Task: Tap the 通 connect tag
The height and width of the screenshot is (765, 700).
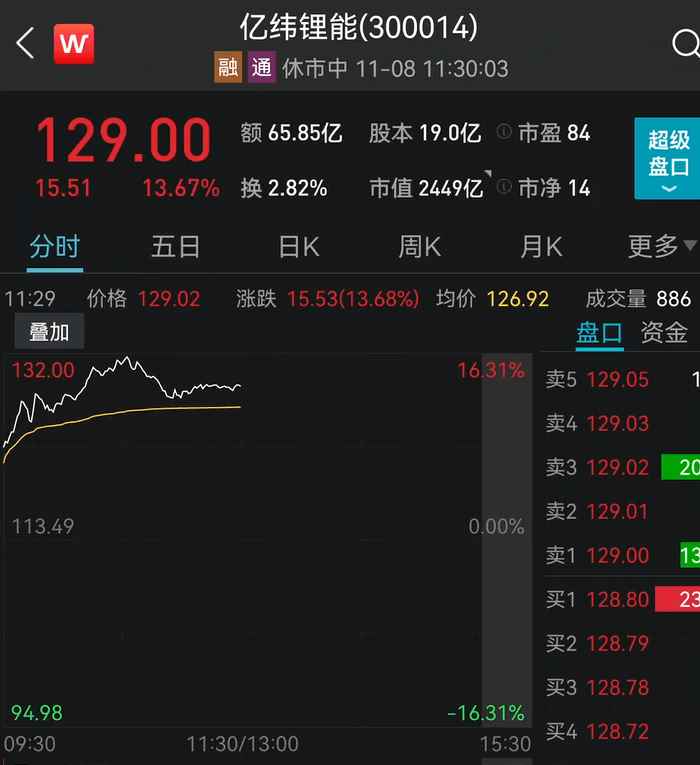Action: 261,68
